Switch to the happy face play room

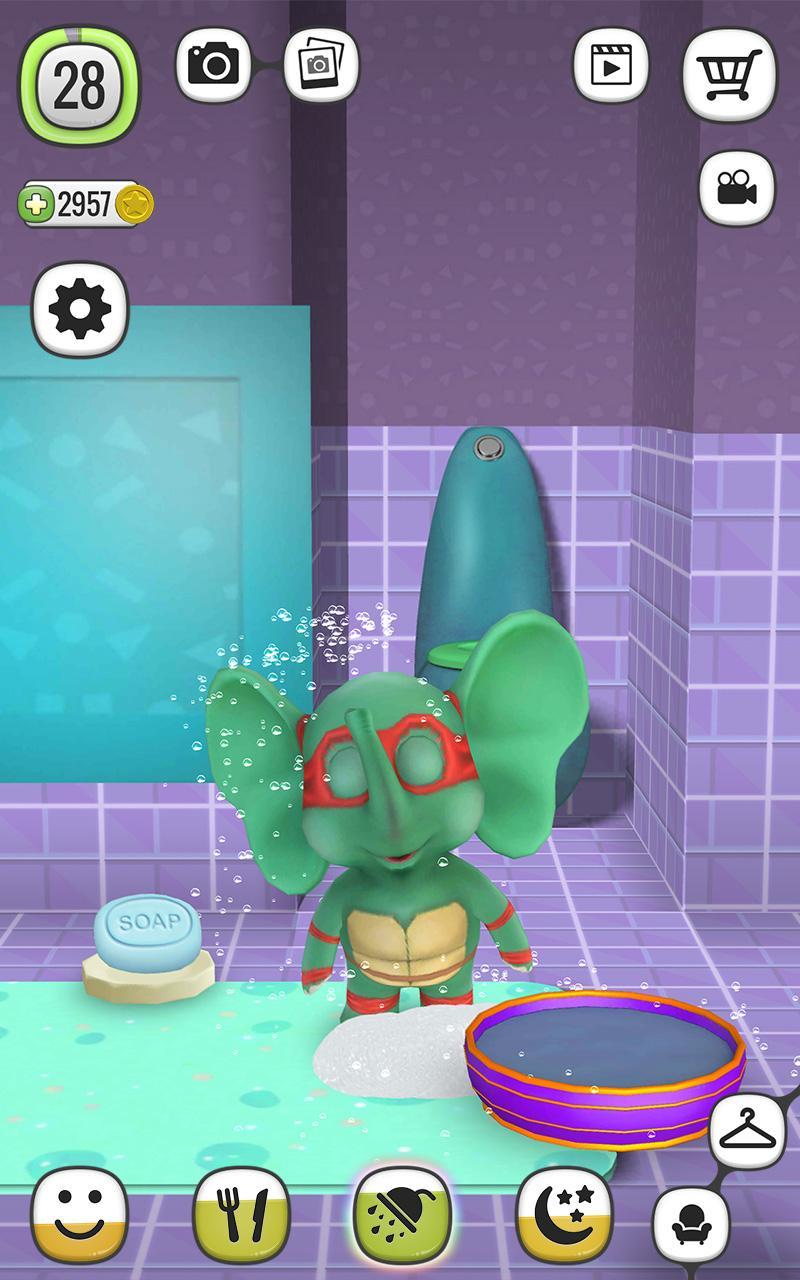[80, 1214]
